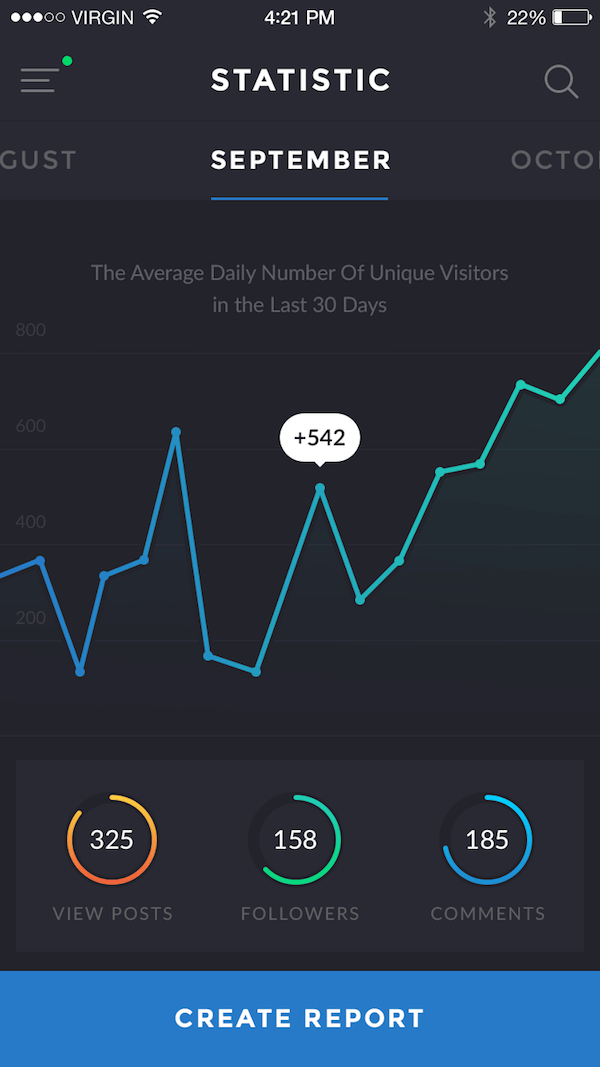Tap the Create Report button
600x1067 pixels.
[x=300, y=1019]
